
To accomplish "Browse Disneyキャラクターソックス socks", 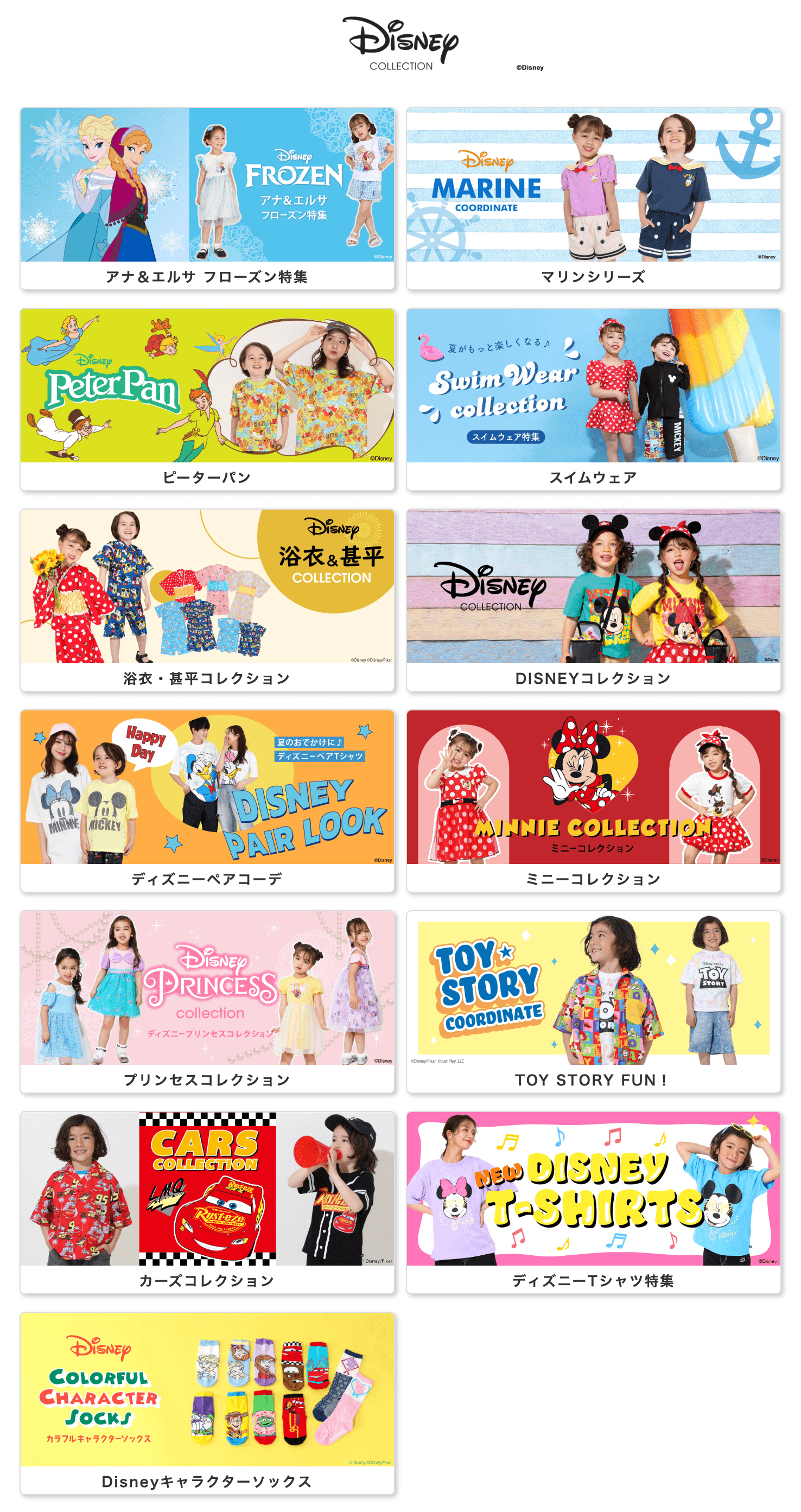I will click(x=207, y=1402).
